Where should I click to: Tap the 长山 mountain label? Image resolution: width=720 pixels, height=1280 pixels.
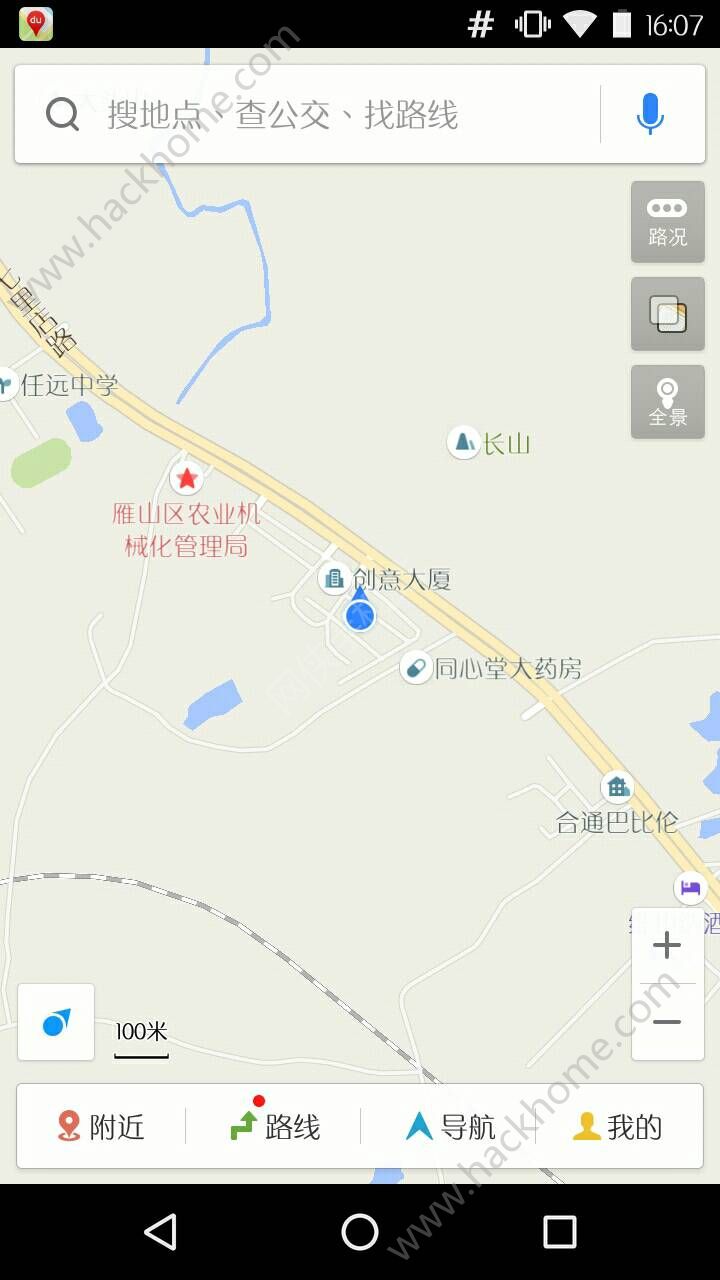463,443
